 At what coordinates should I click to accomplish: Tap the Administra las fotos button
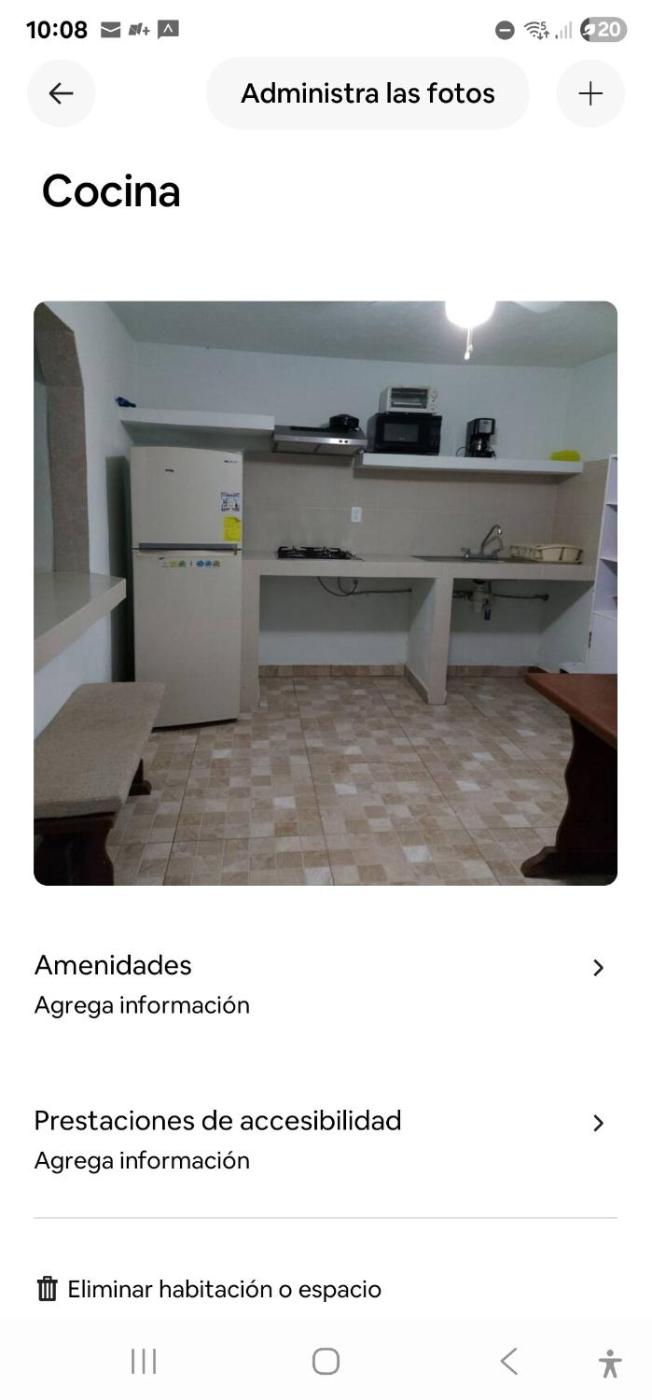tap(367, 94)
